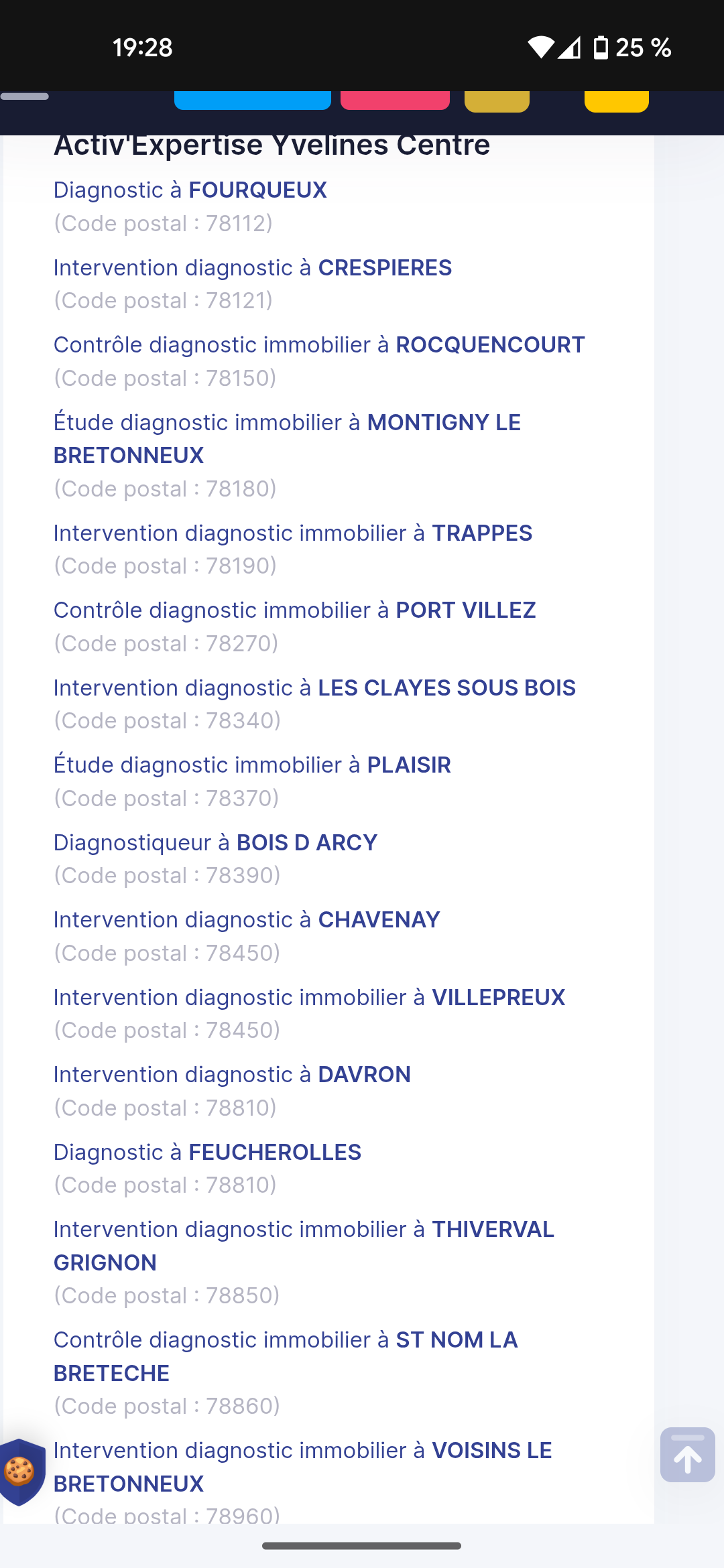Screen dimensions: 724x1568
Task: Open Intervention diagnostic à DAVRON
Action: pos(232,1075)
